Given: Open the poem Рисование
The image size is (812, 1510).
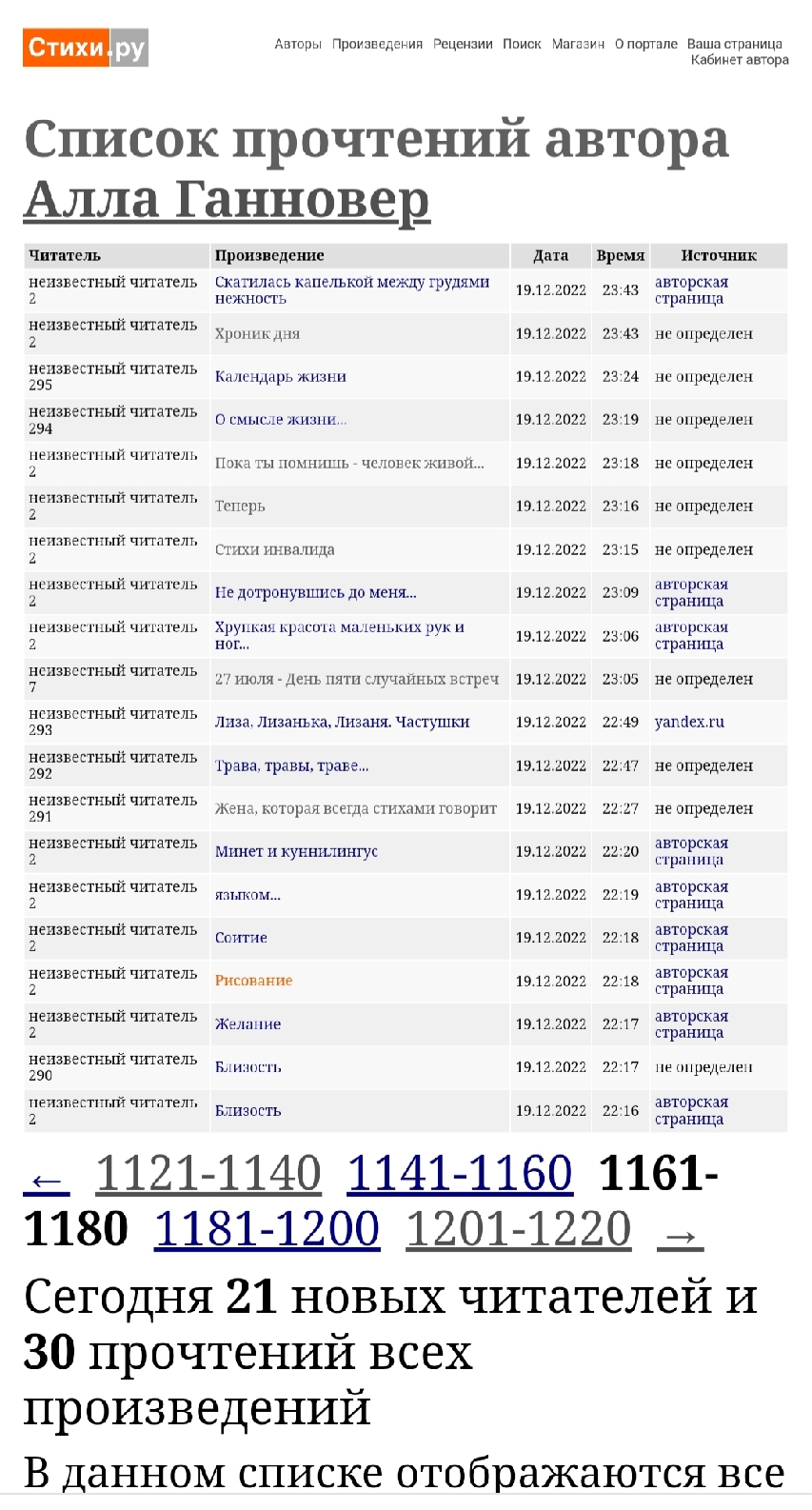Looking at the screenshot, I should pyautogui.click(x=253, y=981).
